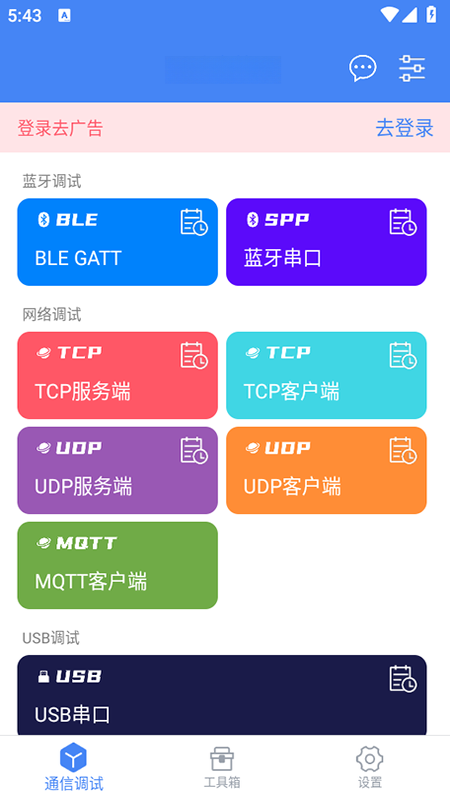Open UDP服务端 card
This screenshot has height=800, width=450.
[117, 470]
